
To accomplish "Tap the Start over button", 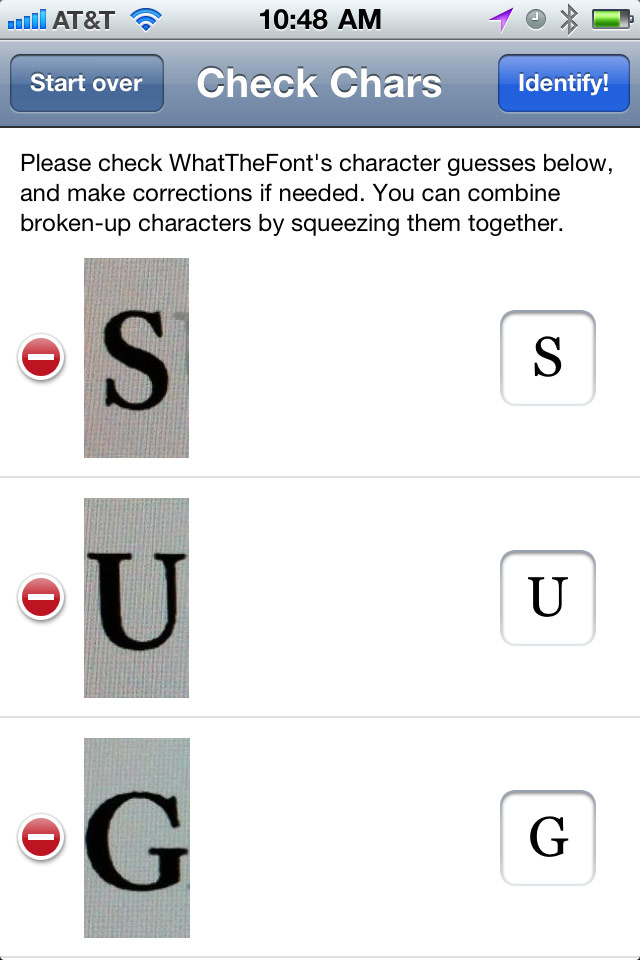I will pos(86,83).
